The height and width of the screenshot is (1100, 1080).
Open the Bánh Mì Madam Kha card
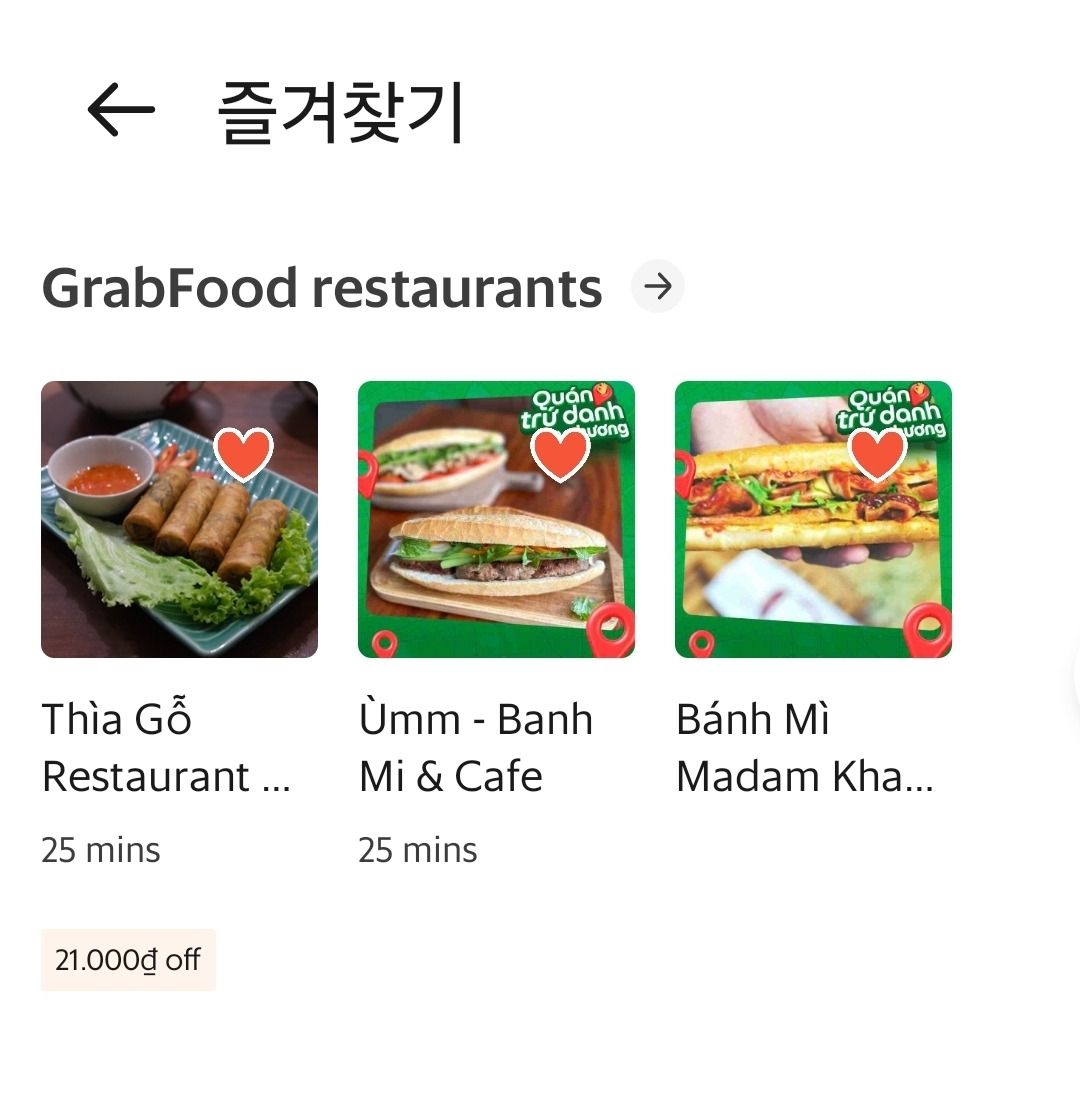[813, 560]
